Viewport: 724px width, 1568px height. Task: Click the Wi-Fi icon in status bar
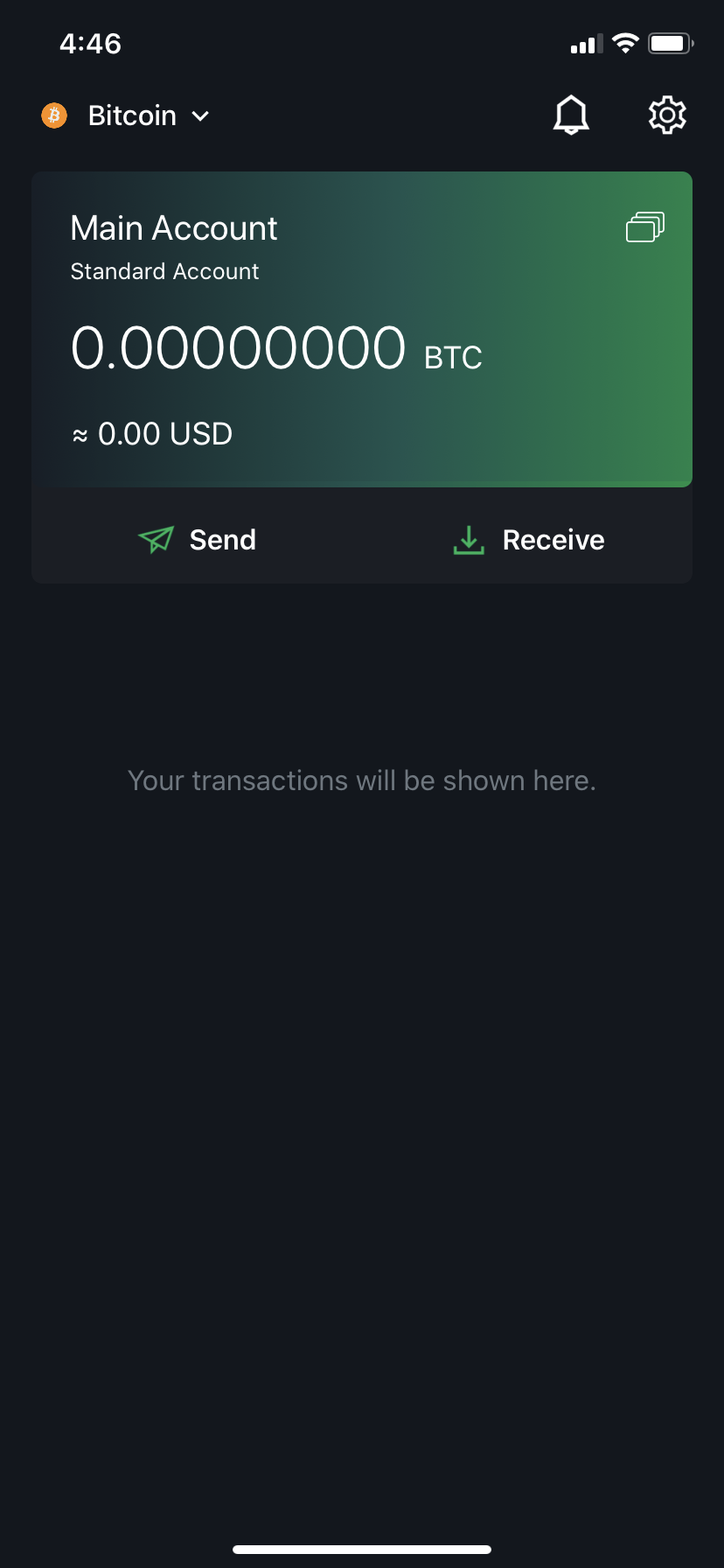[x=624, y=42]
